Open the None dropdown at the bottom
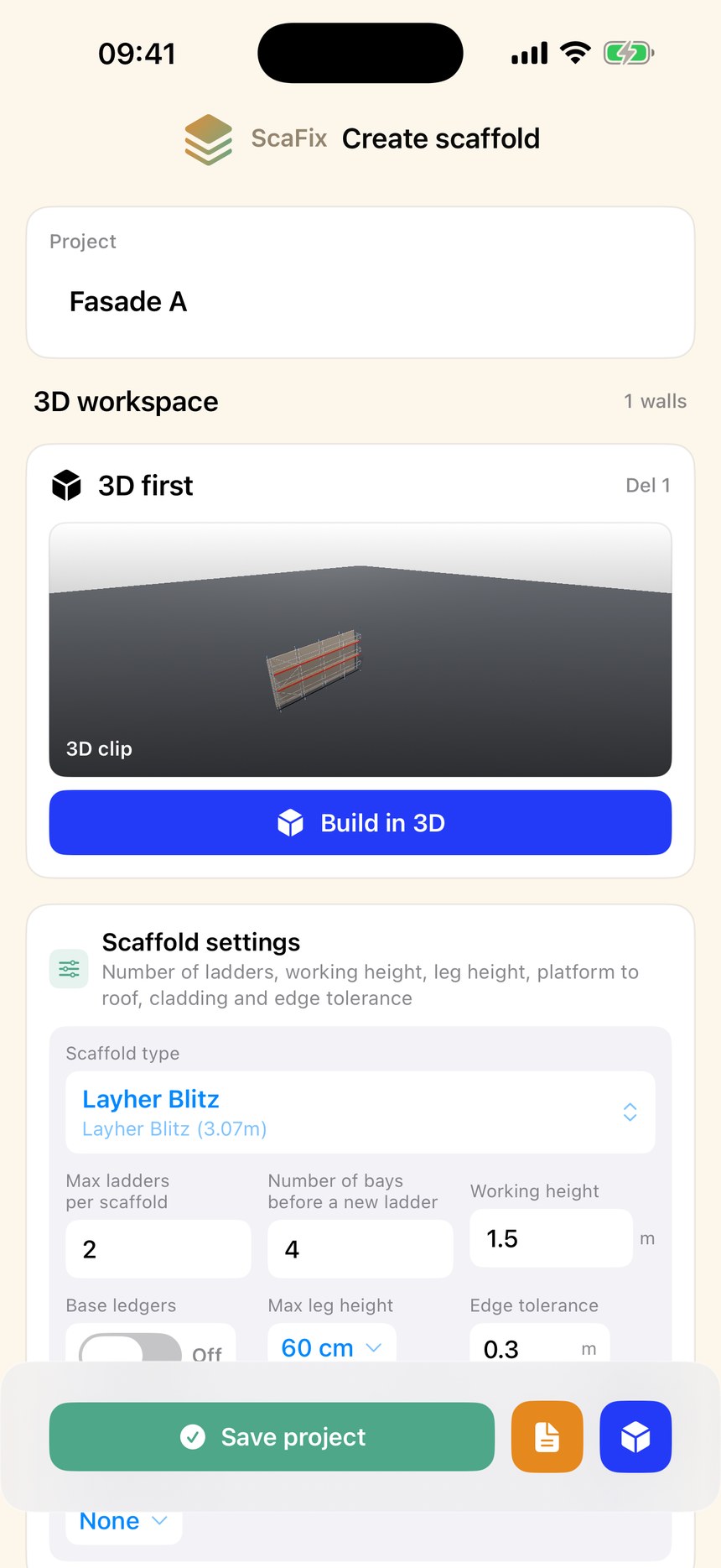721x1568 pixels. click(x=122, y=1520)
